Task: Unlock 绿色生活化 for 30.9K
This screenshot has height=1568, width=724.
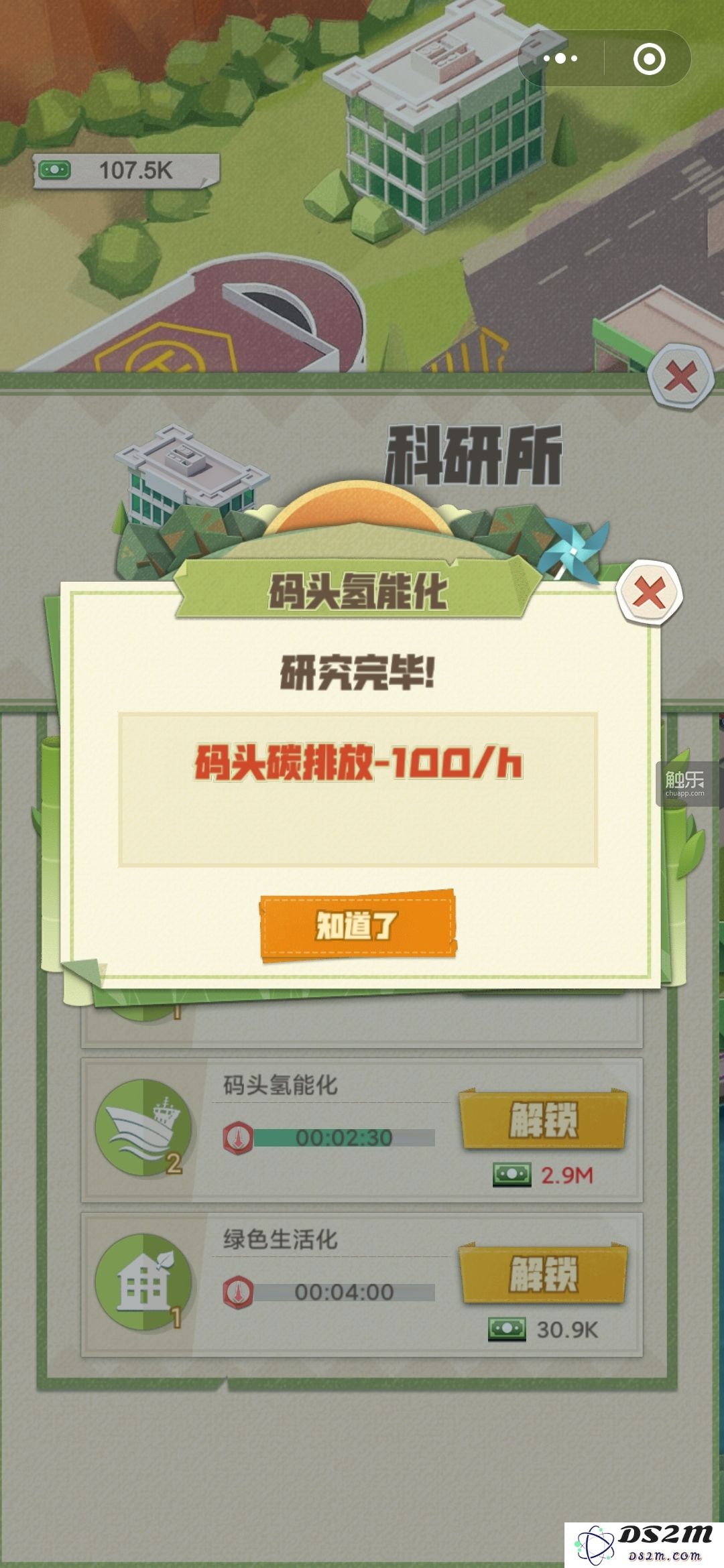Action: [x=543, y=1274]
